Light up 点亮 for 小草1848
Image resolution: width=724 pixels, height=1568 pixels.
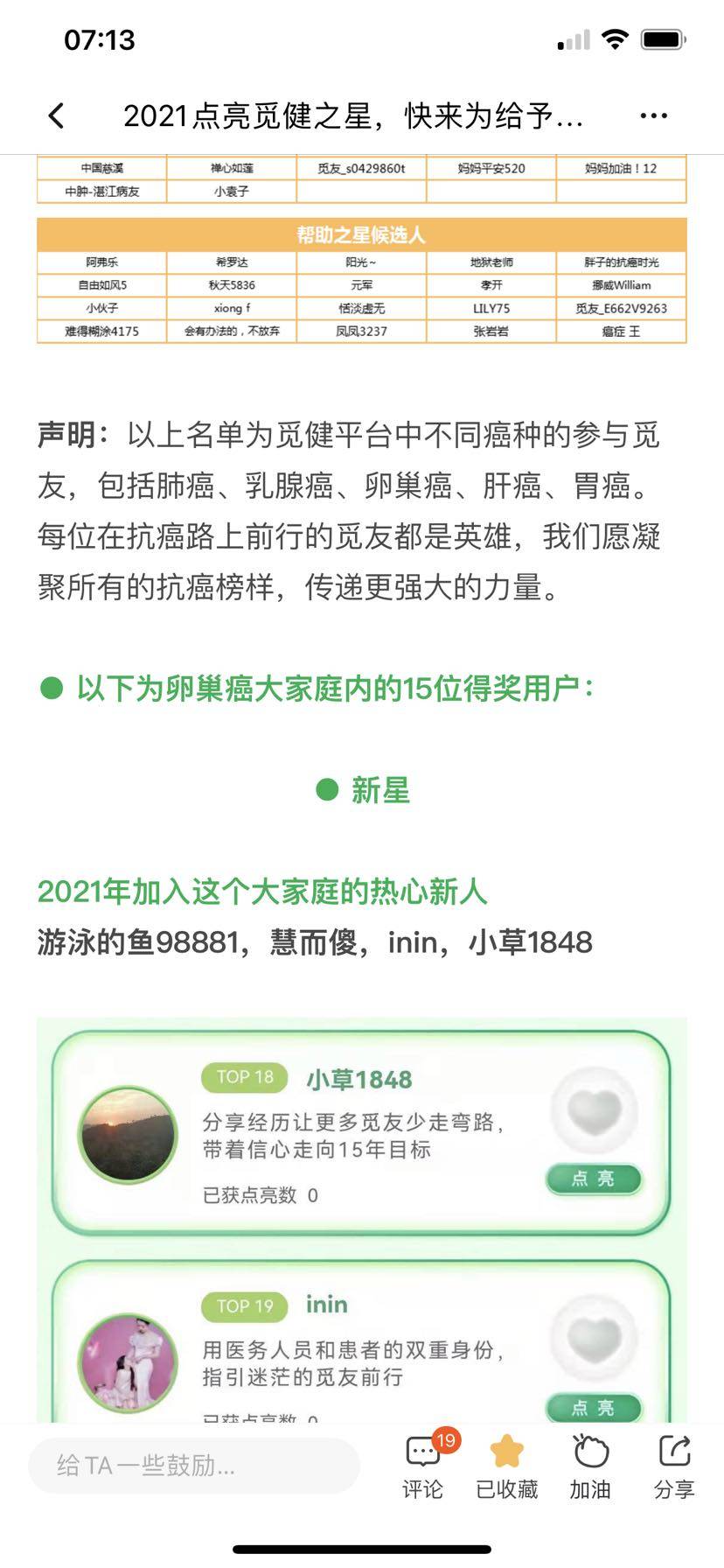[594, 1179]
